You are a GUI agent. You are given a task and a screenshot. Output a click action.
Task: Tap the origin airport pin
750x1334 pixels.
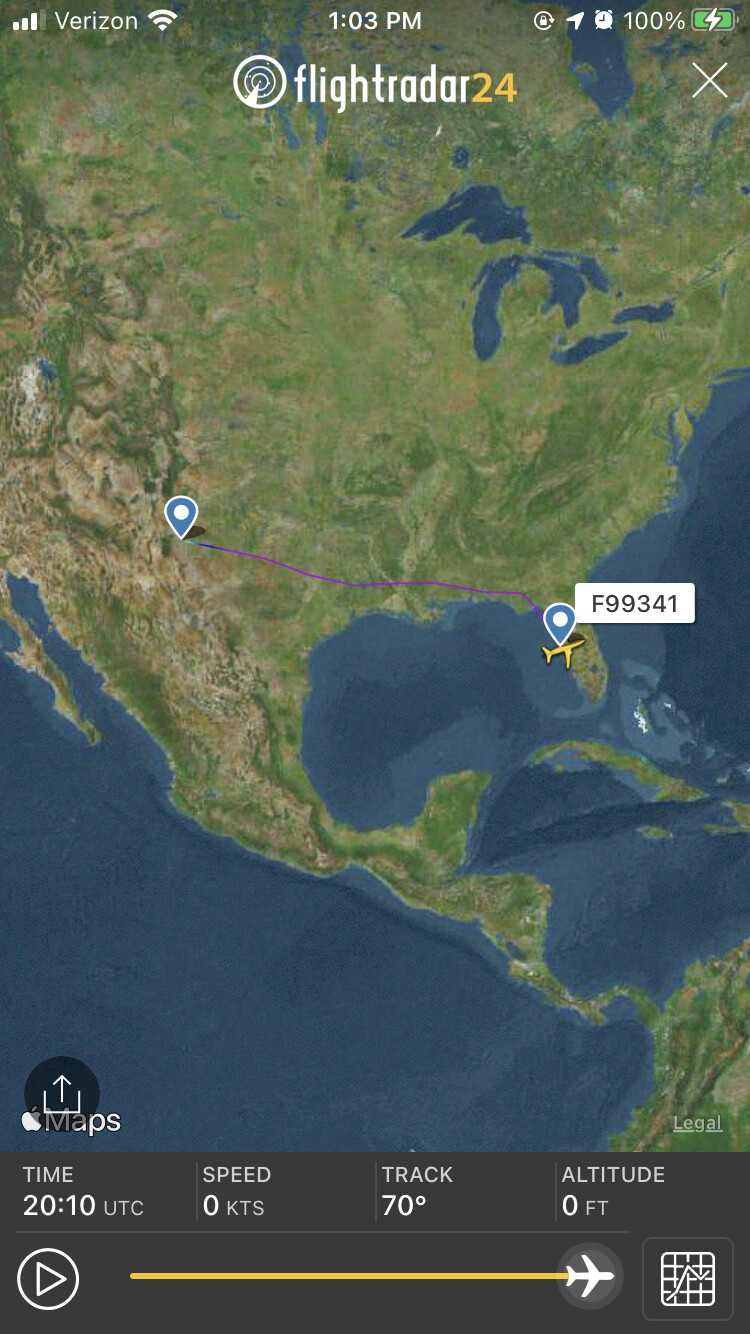coord(181,517)
